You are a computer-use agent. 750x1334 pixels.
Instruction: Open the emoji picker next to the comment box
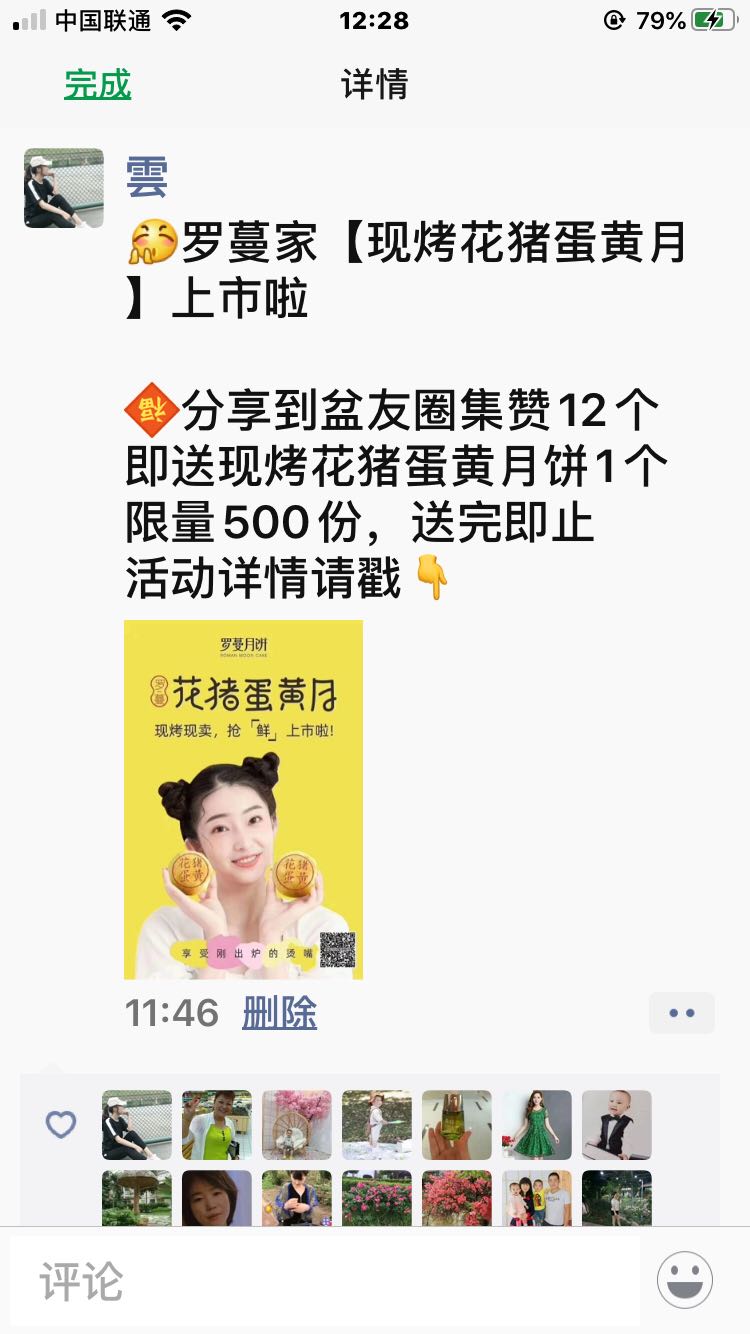[685, 1280]
